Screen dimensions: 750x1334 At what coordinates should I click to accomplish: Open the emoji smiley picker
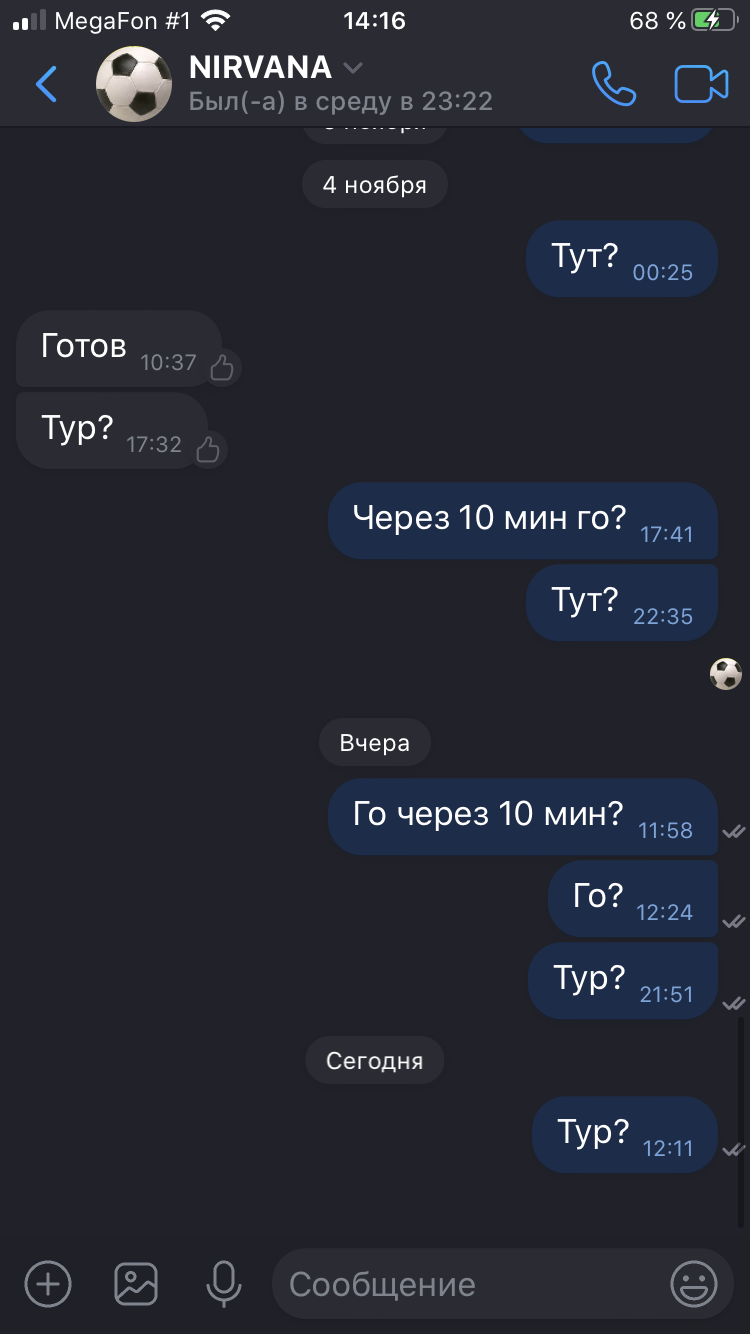point(694,1283)
